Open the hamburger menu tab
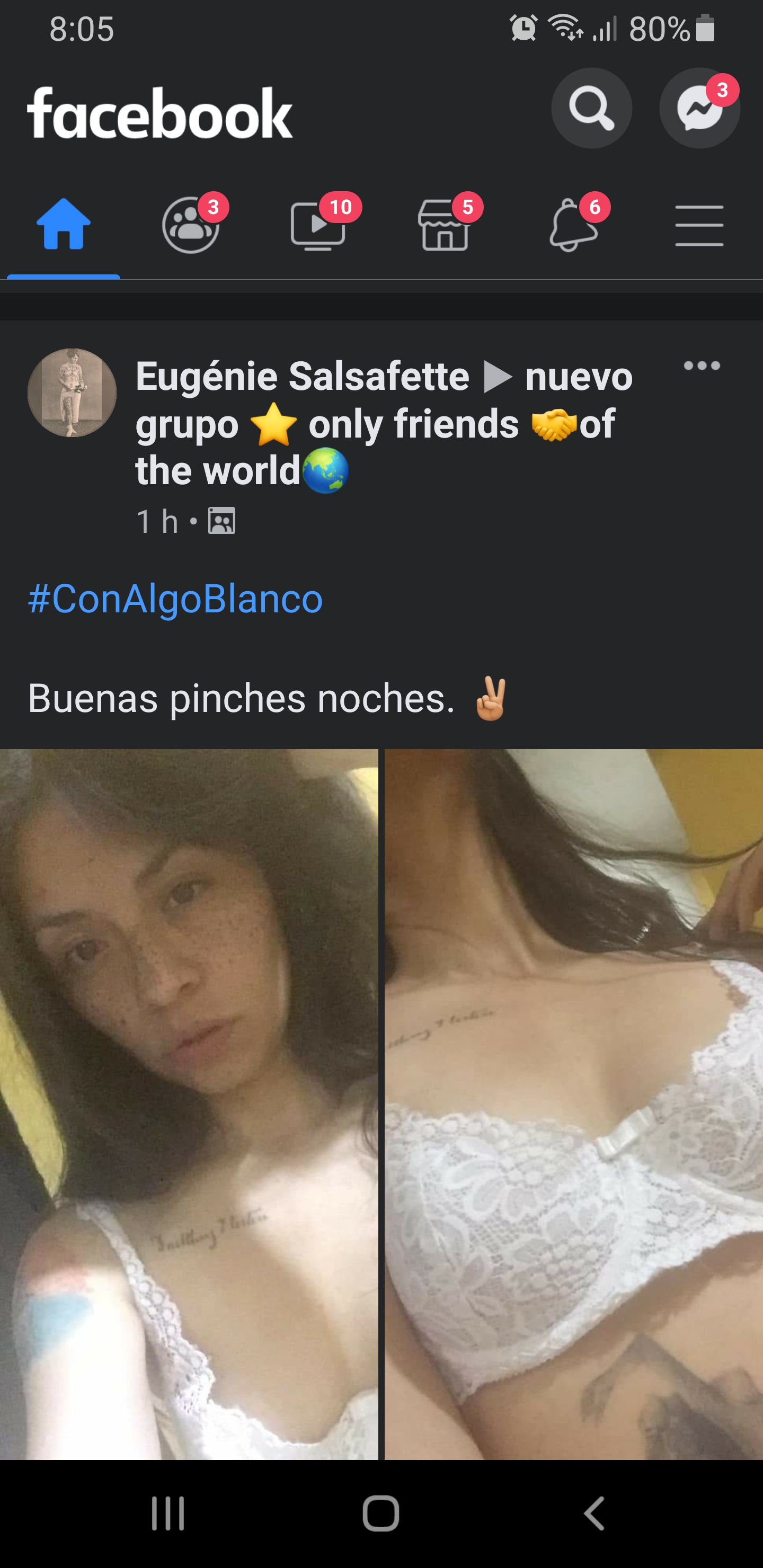The image size is (763, 1568). coord(699,225)
